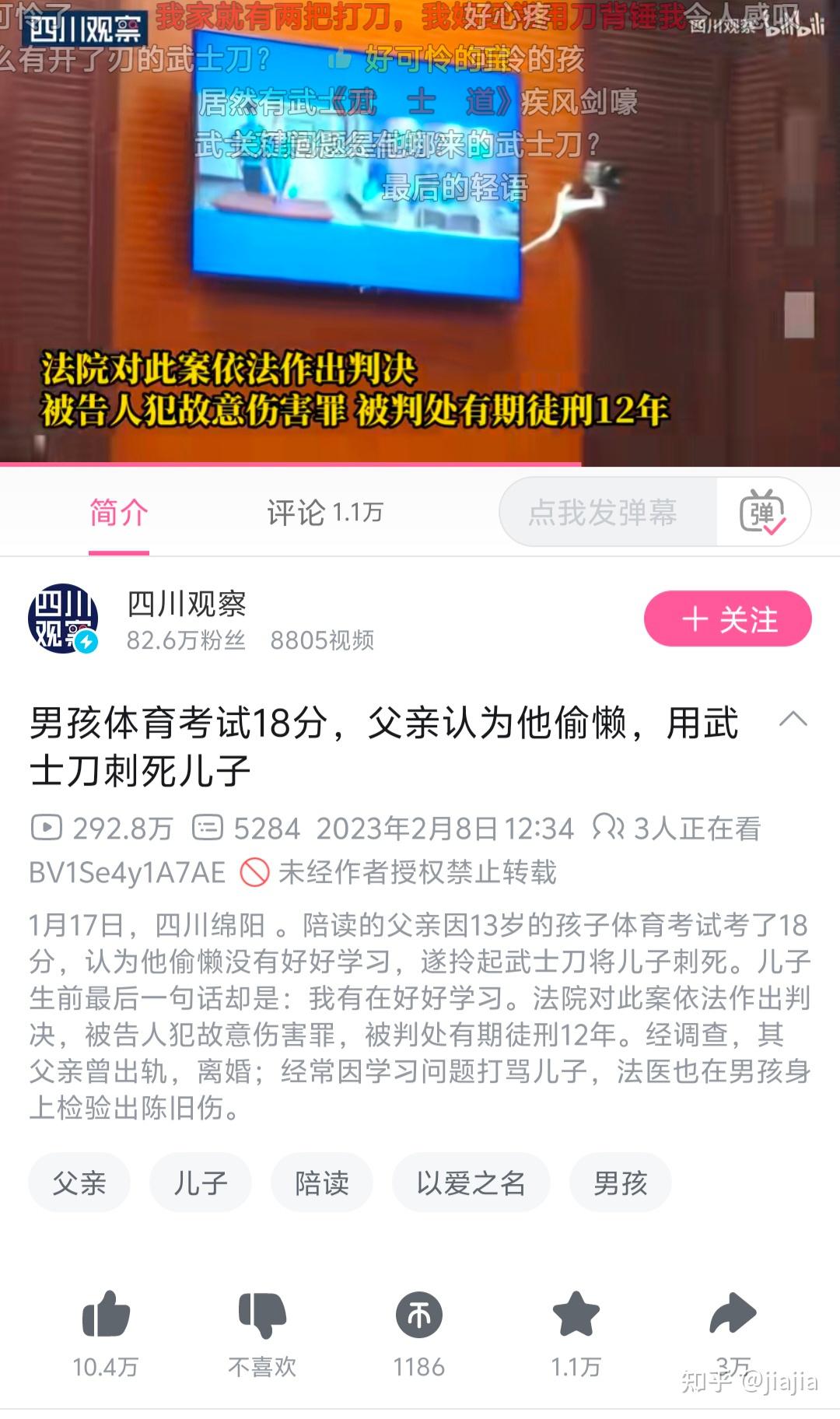Tap the video player area

[420, 232]
